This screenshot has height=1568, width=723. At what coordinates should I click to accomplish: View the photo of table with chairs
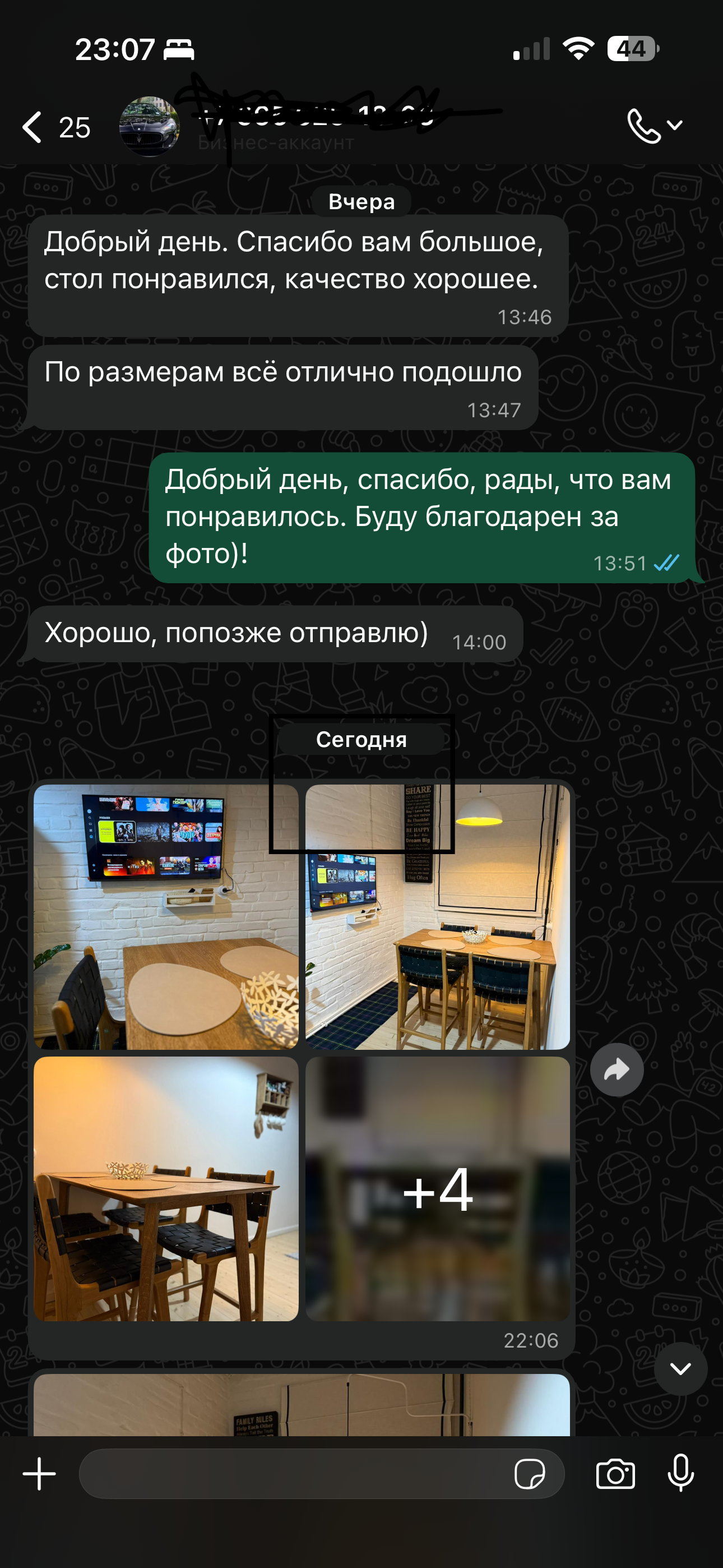pyautogui.click(x=166, y=1188)
